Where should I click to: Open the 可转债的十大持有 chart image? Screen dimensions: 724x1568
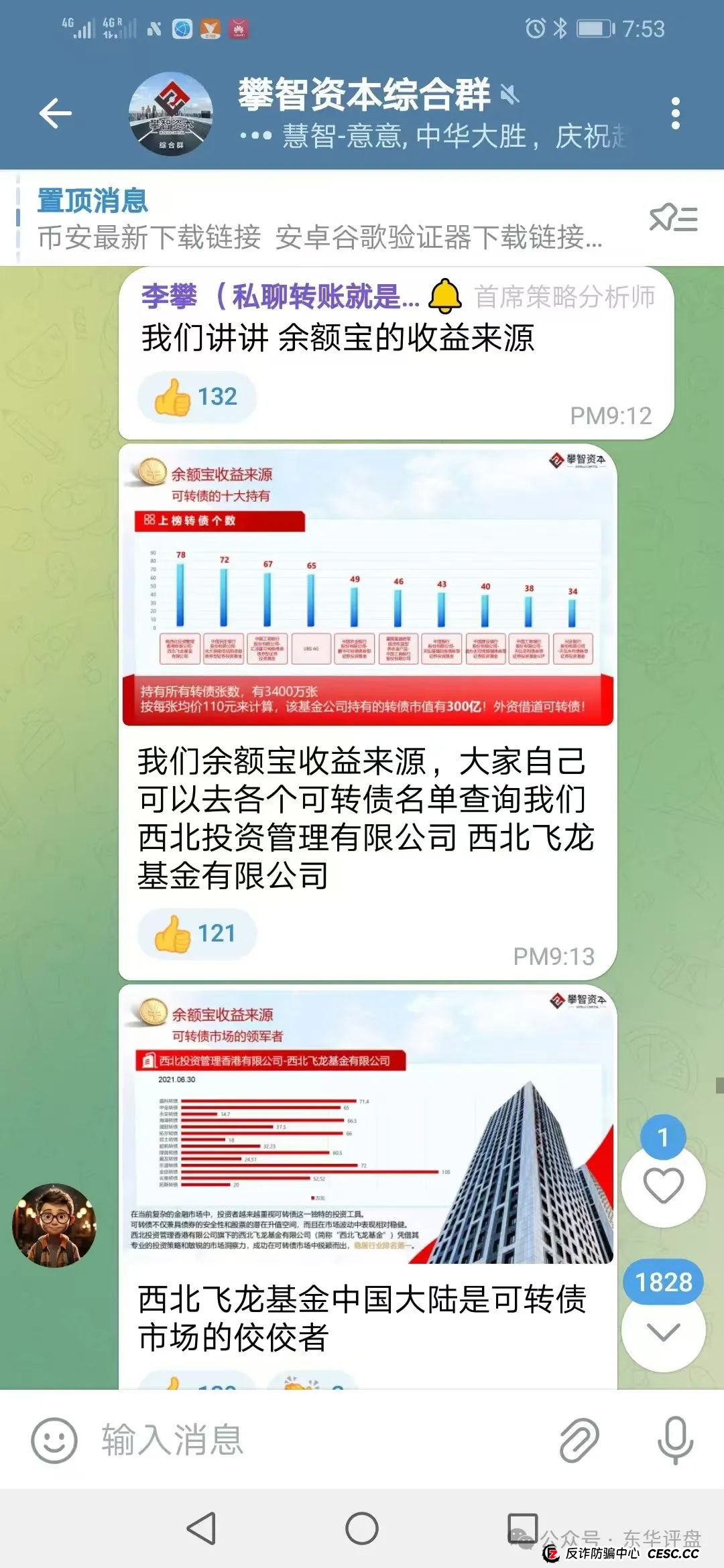tap(367, 584)
